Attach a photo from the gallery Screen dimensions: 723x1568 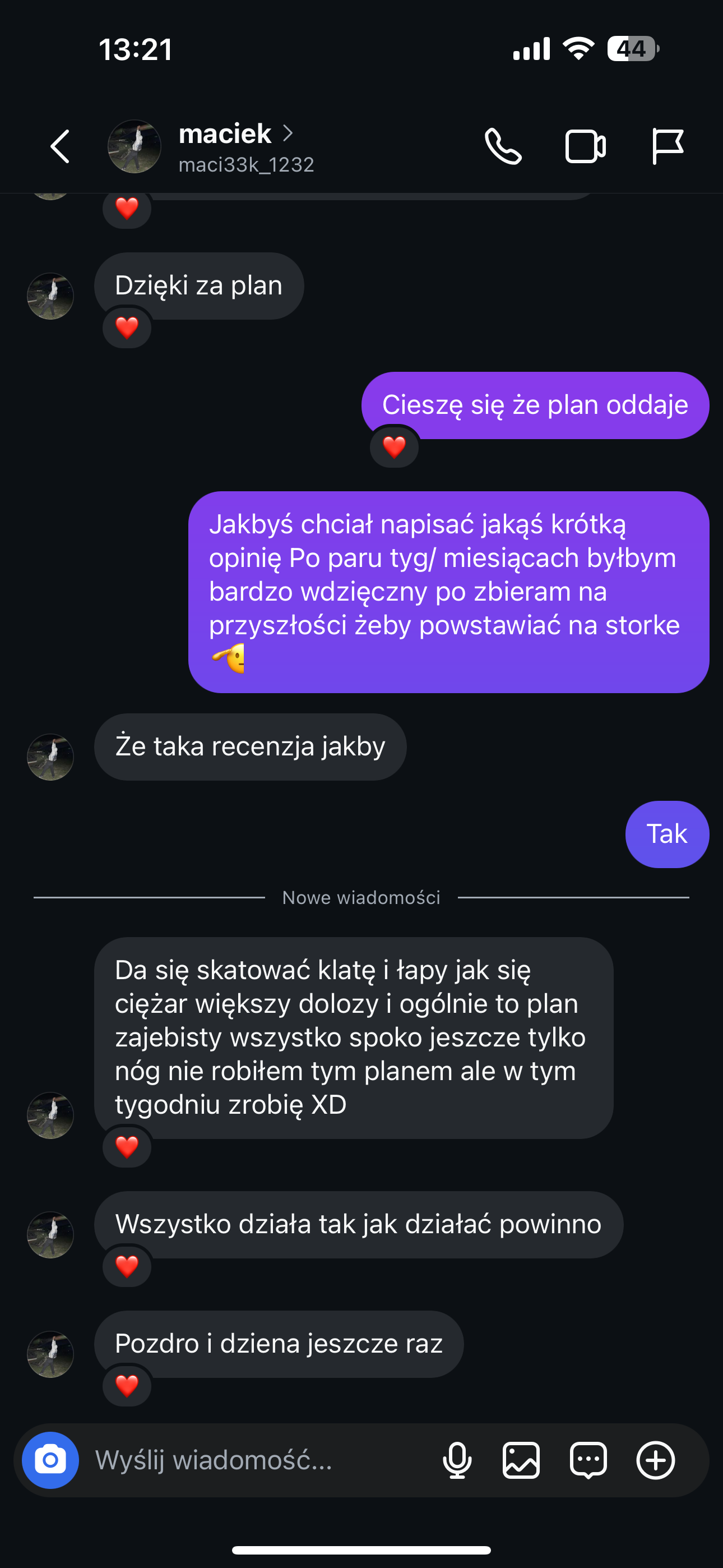(x=522, y=1460)
